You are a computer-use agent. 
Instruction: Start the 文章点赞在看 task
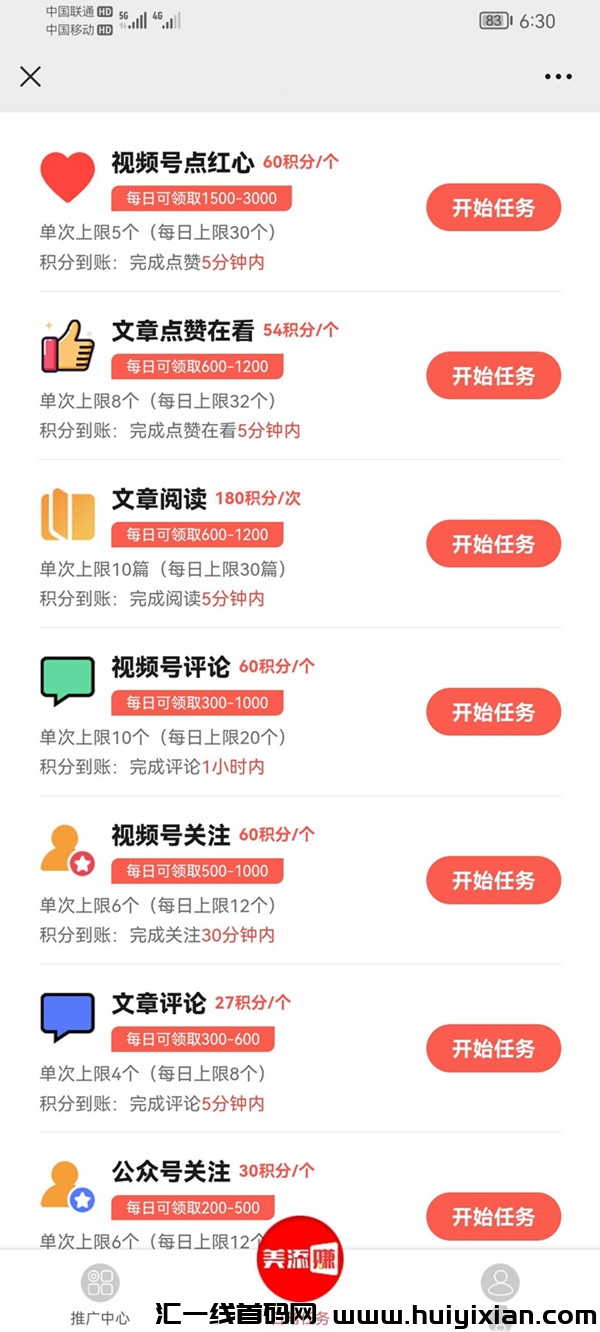coord(493,376)
